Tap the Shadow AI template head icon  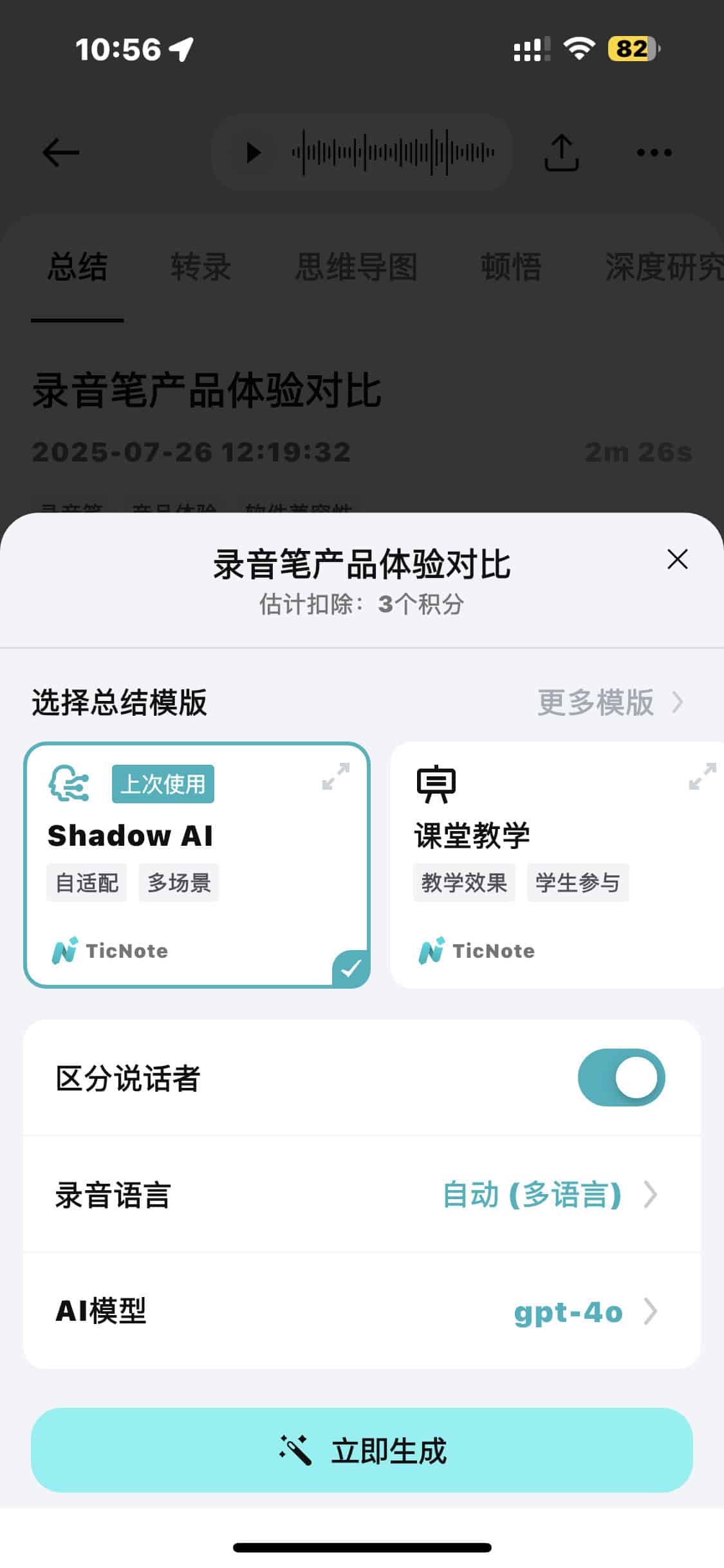(68, 782)
